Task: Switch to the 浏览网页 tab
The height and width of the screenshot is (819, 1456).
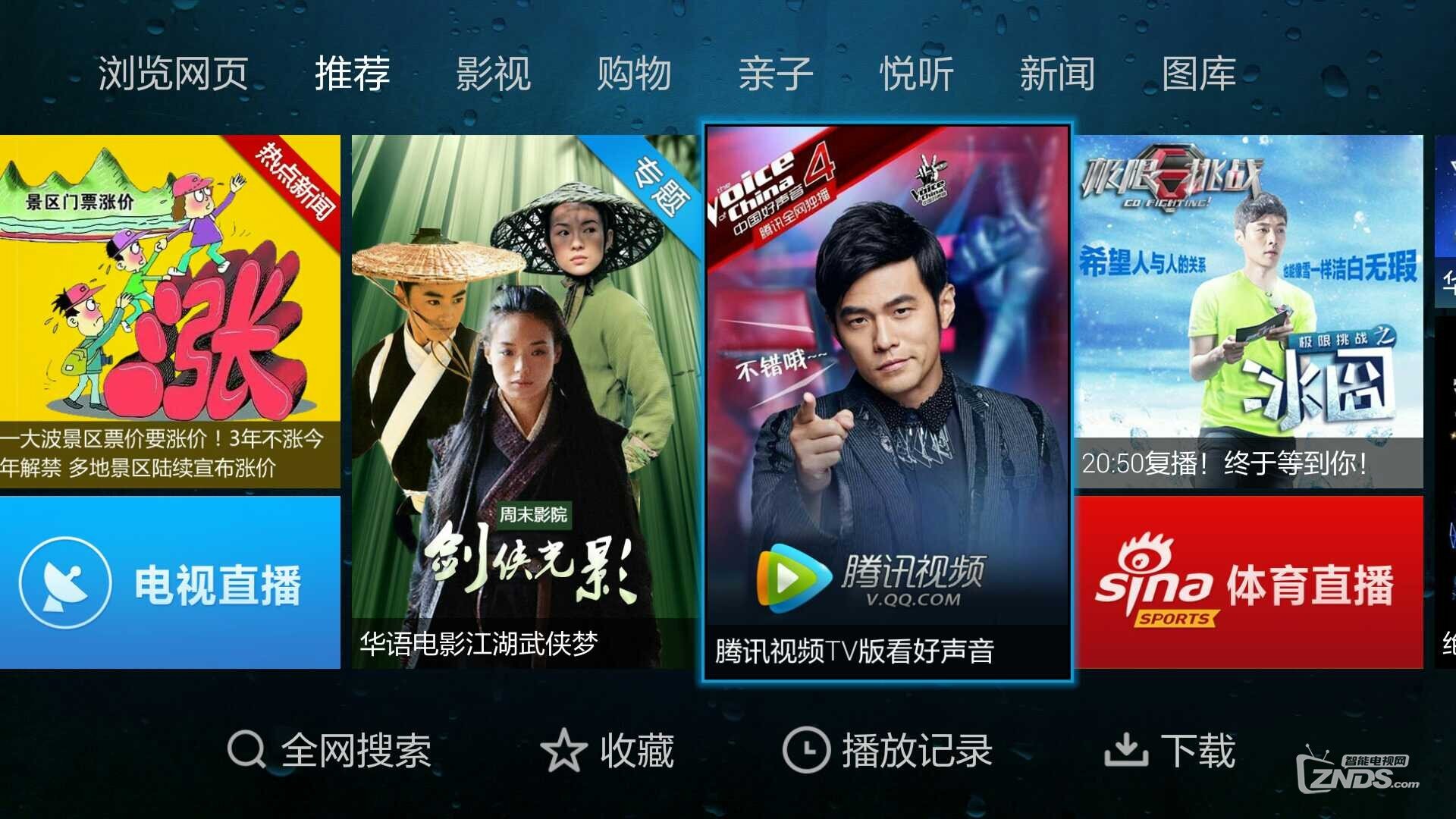Action: 173,74
